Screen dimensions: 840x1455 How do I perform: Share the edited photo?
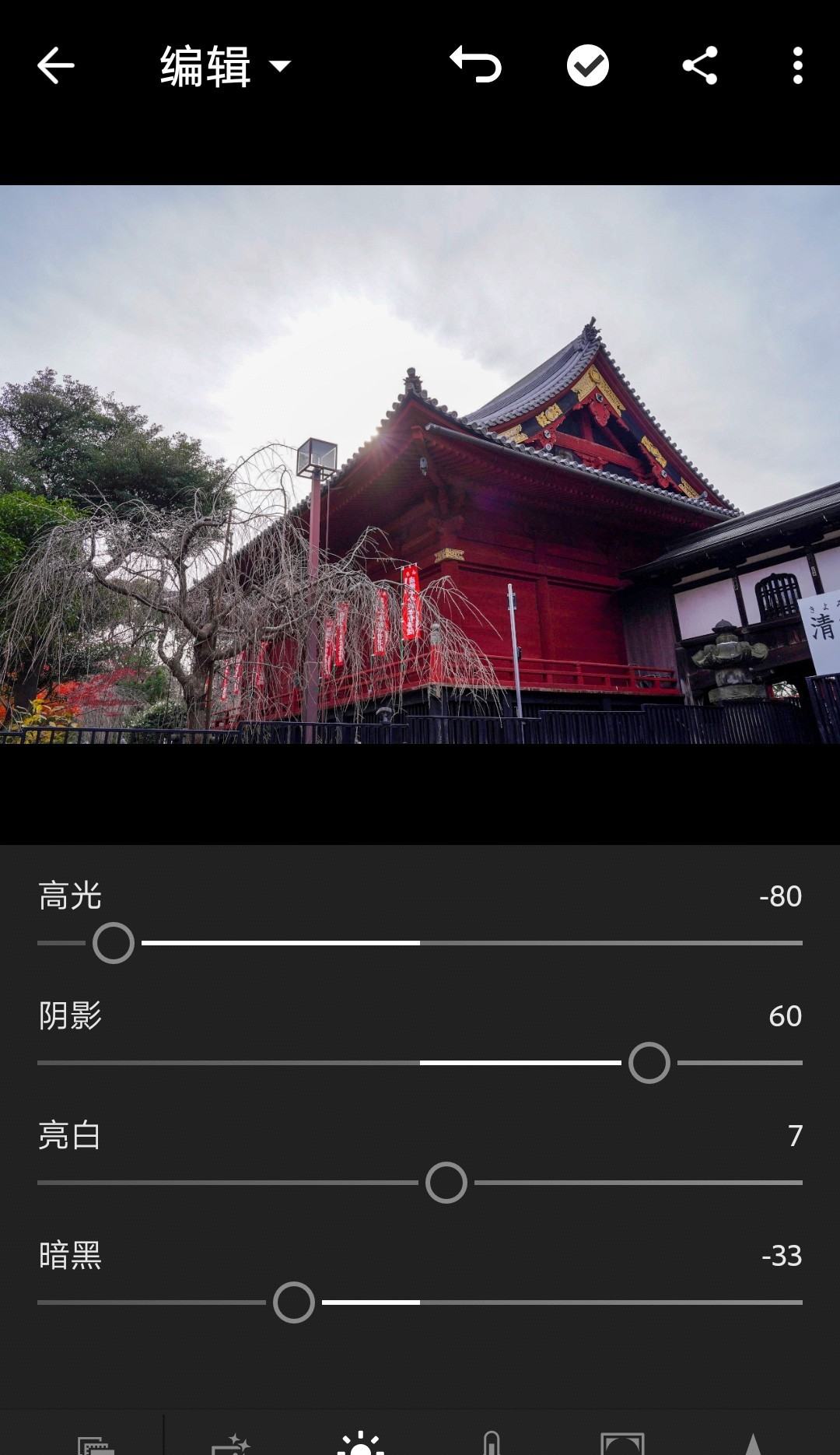[699, 65]
